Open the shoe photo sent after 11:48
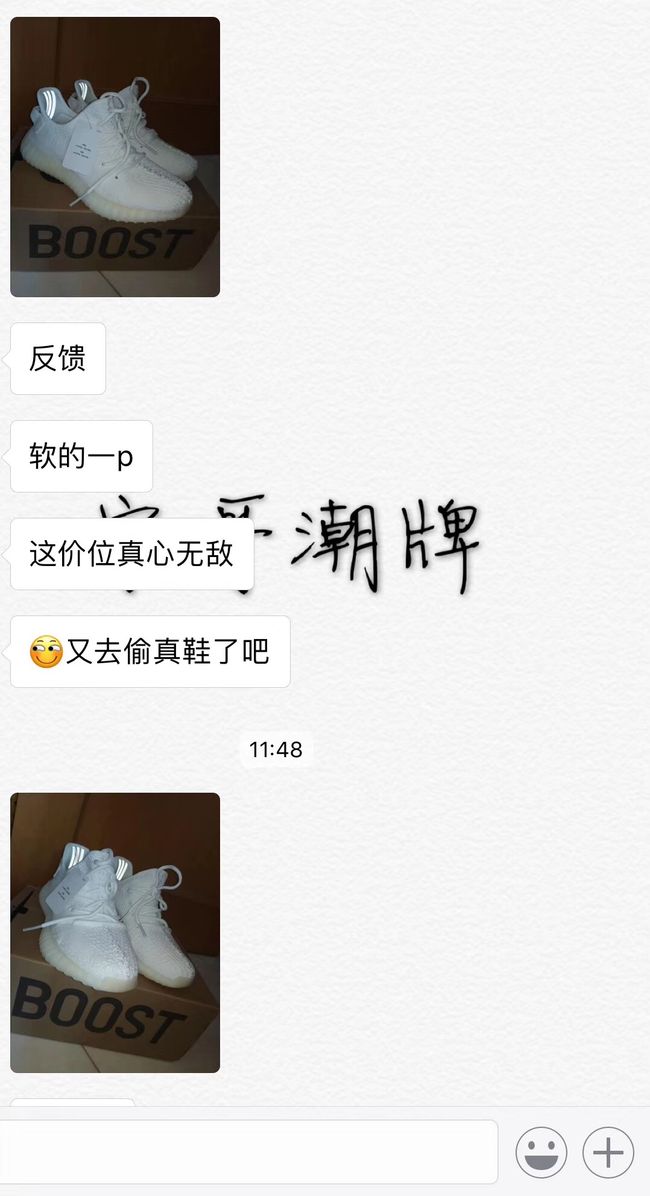 point(115,932)
